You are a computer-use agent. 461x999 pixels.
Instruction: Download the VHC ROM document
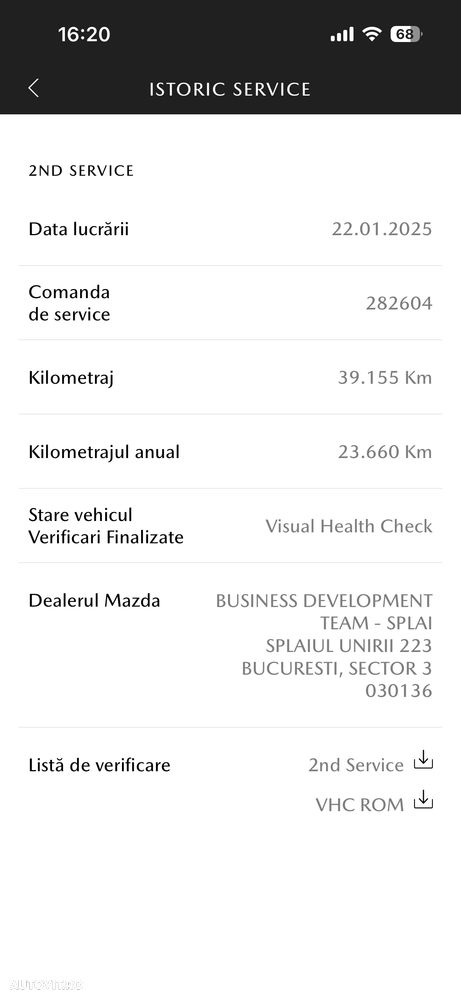[x=423, y=800]
